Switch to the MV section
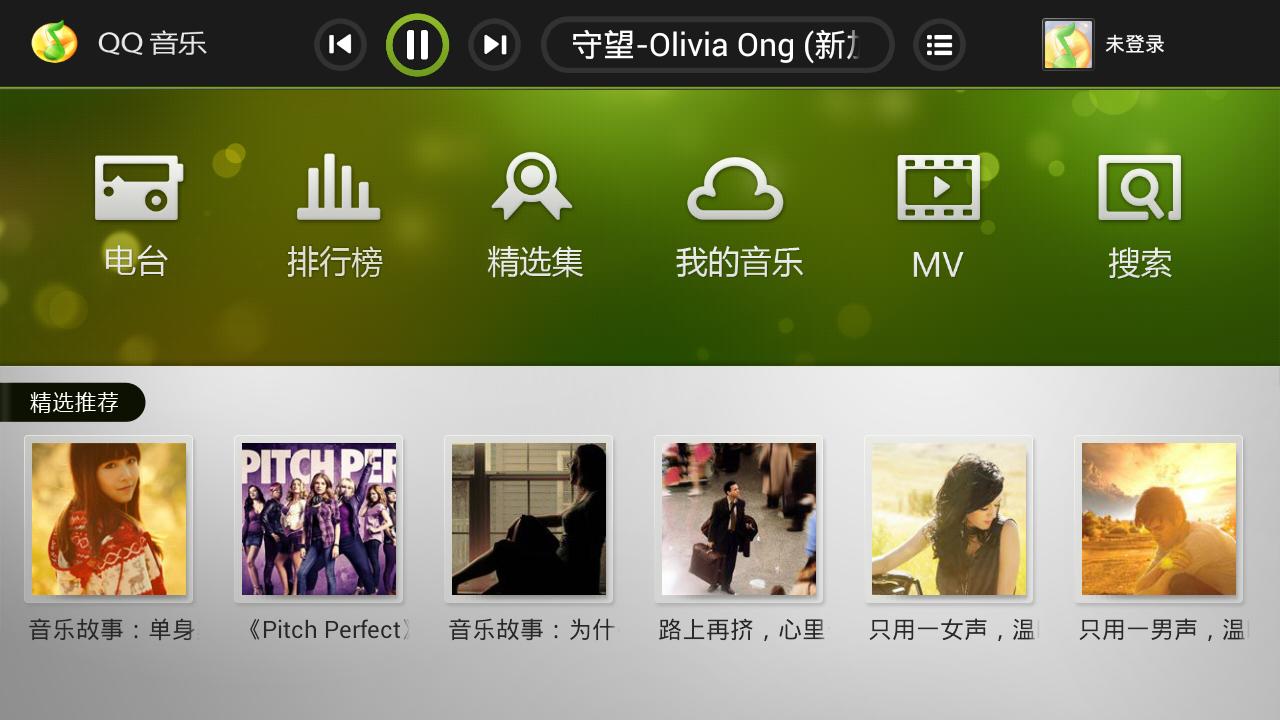The image size is (1280, 720). coord(937,216)
